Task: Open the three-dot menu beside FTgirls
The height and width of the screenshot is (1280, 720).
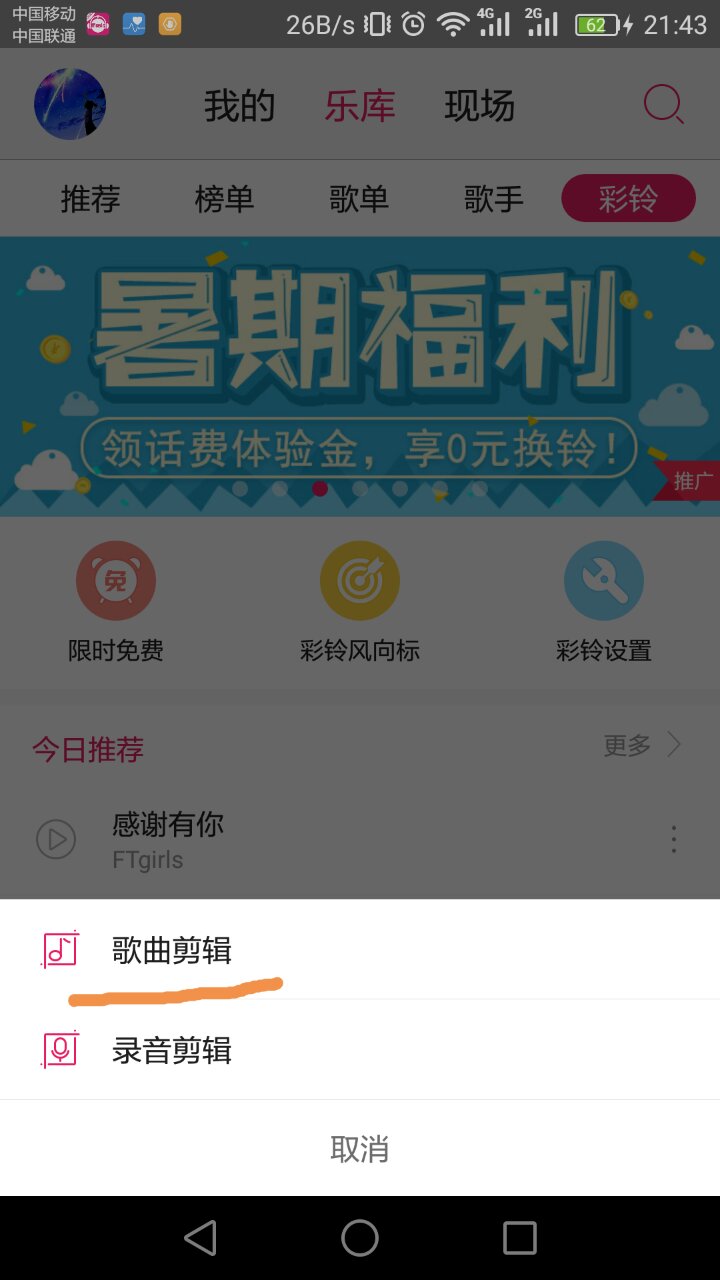Action: (674, 840)
